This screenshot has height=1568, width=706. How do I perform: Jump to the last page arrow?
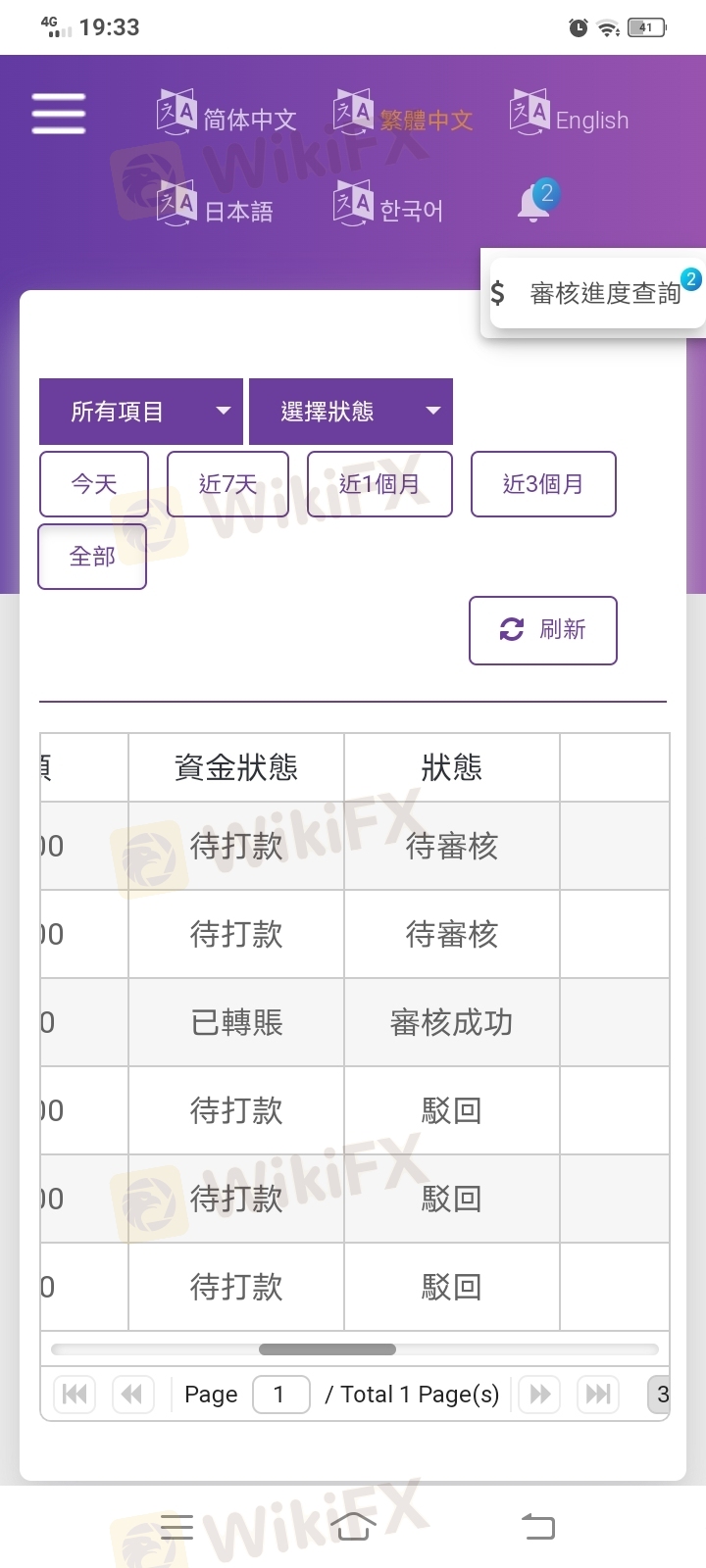[x=598, y=1395]
